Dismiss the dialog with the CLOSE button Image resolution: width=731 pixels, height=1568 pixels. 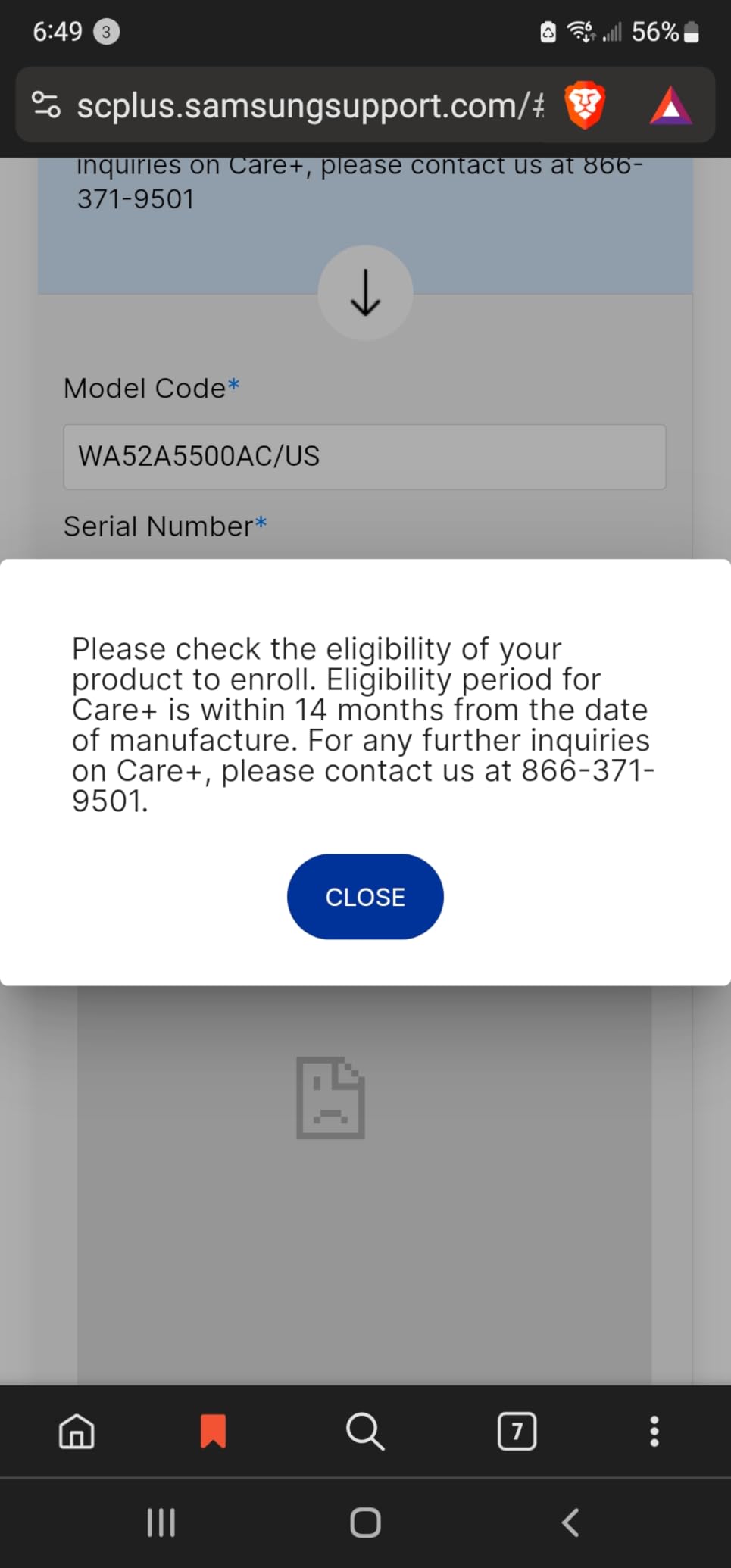pyautogui.click(x=365, y=897)
